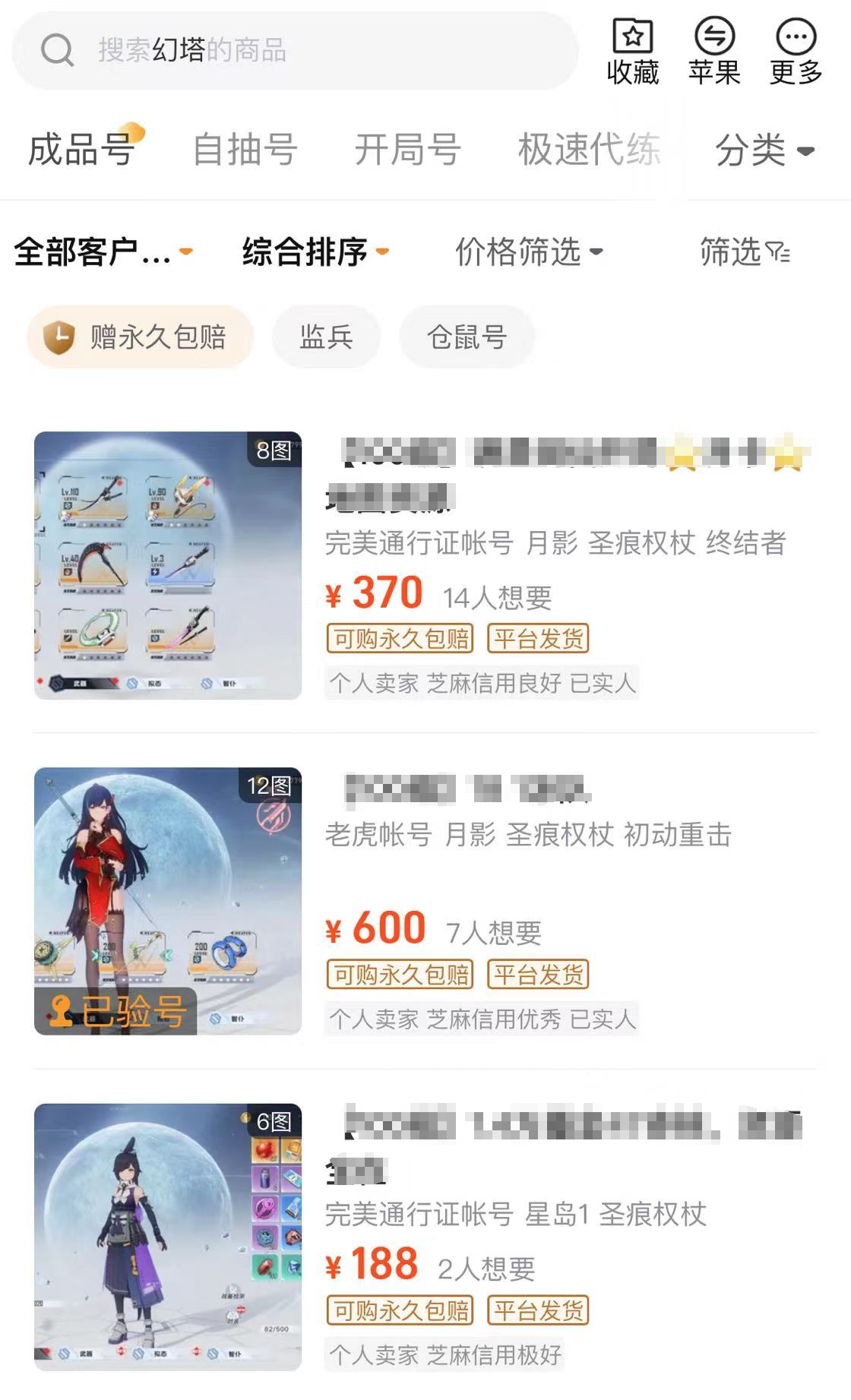
Task: Expand the 分类 category dropdown
Action: click(764, 150)
